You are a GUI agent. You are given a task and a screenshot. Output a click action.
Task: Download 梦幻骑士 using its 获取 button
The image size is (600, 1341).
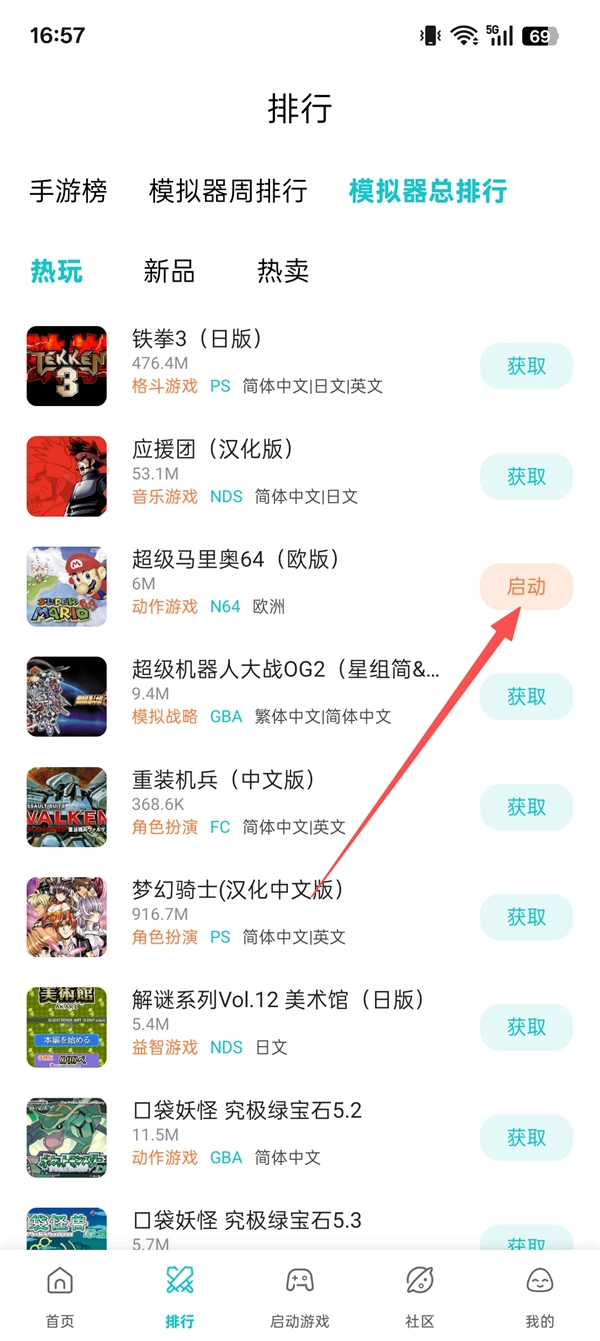pos(526,917)
